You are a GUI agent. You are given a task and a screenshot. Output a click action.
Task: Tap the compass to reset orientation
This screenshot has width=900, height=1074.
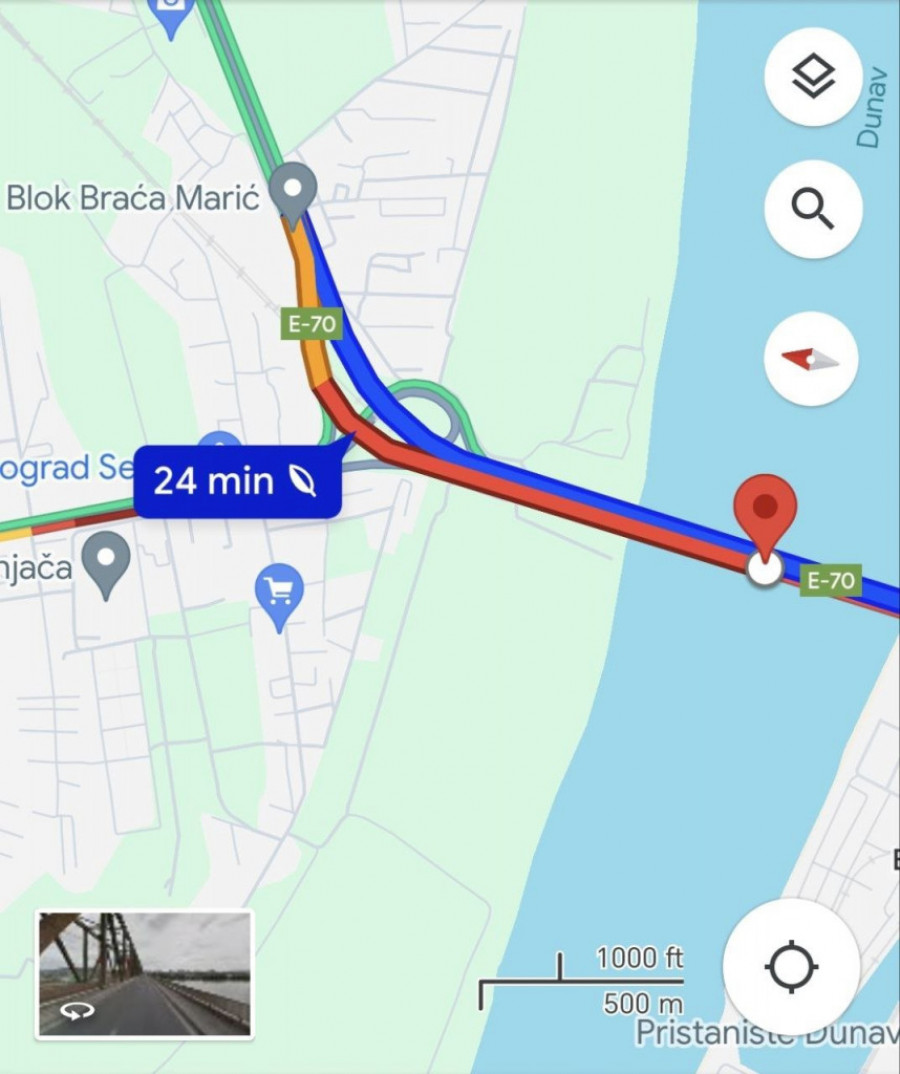click(x=811, y=358)
